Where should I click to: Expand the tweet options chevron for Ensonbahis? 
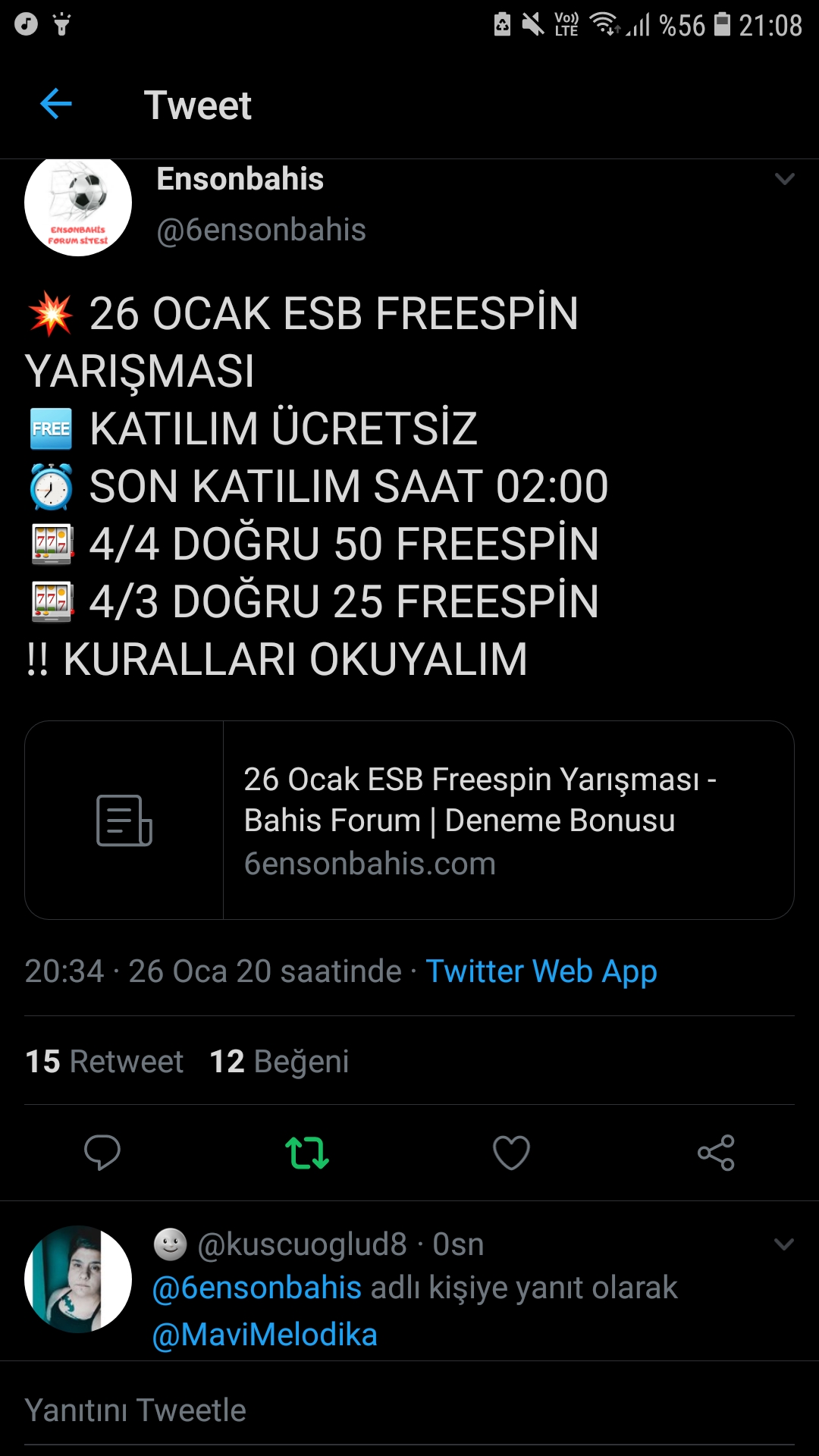point(784,180)
